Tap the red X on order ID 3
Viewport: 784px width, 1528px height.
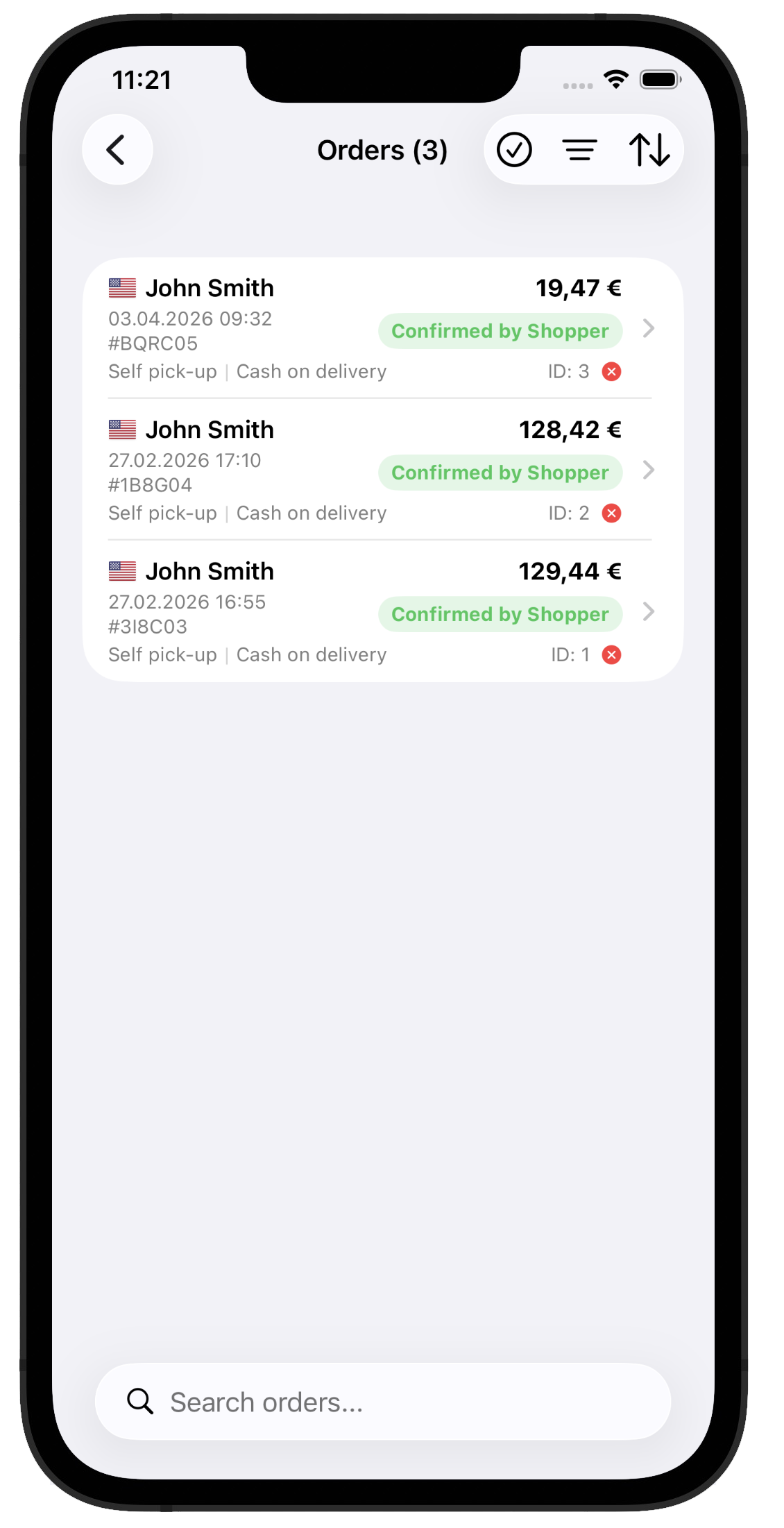611,372
